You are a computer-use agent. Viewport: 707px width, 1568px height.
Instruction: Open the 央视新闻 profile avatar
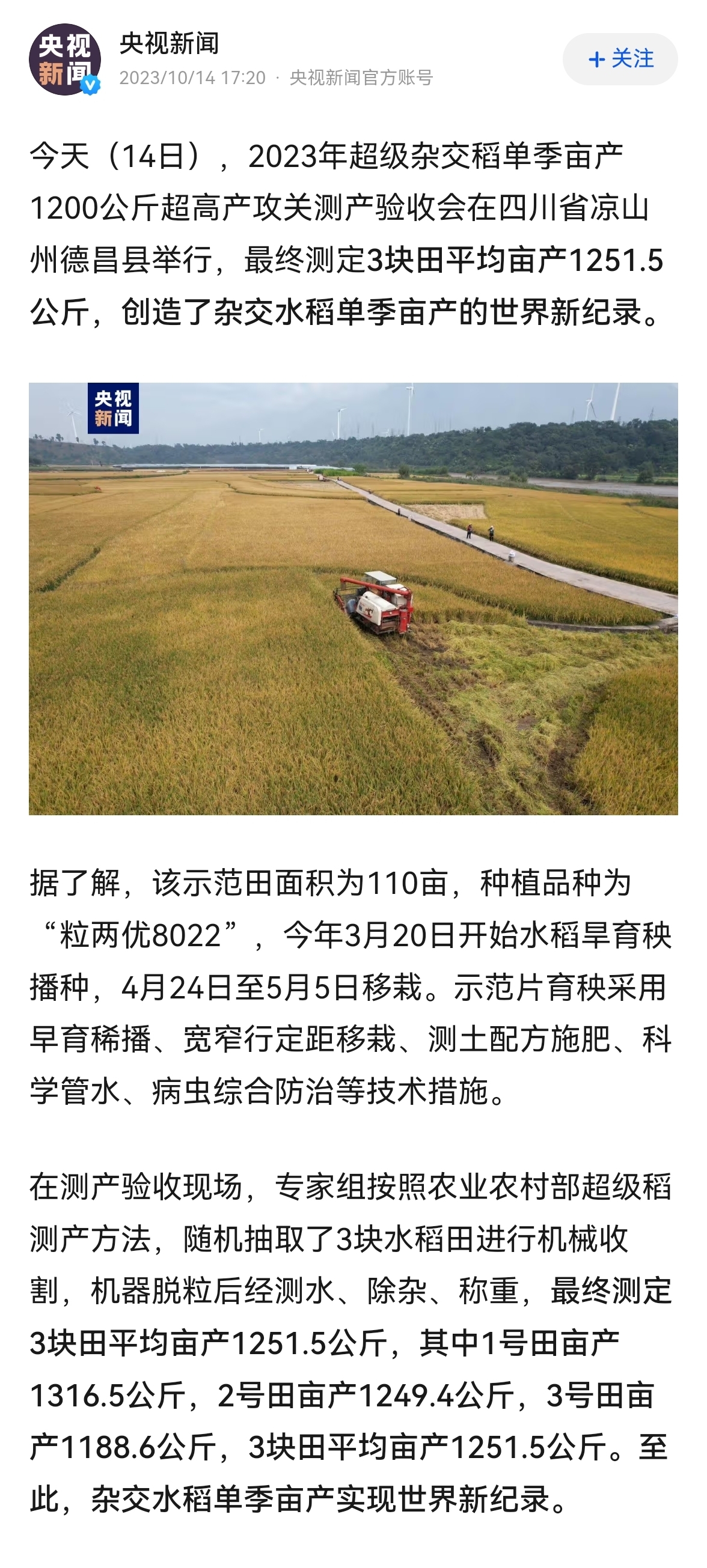pos(64,59)
